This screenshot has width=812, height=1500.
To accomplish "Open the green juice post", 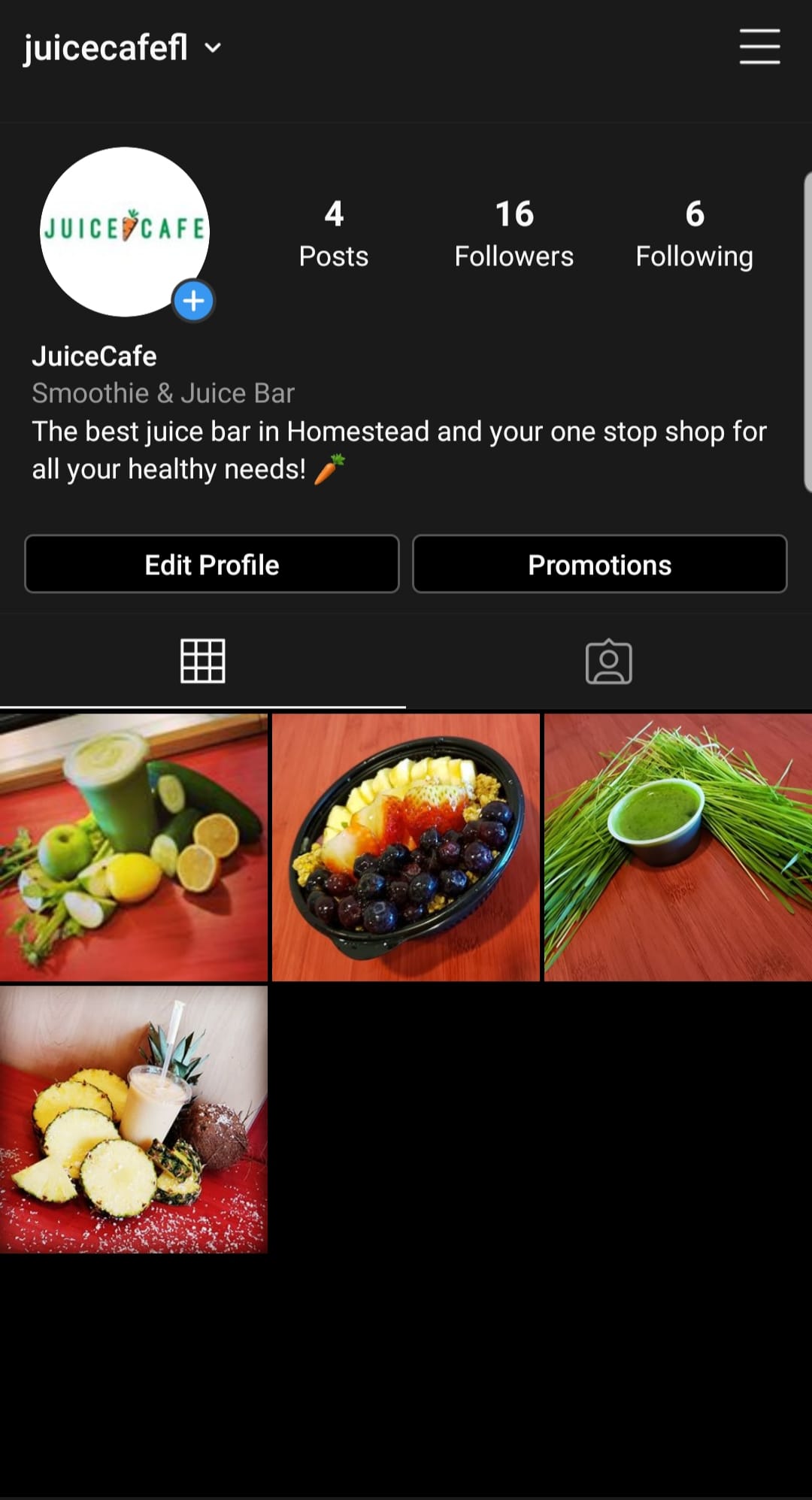I will point(134,847).
